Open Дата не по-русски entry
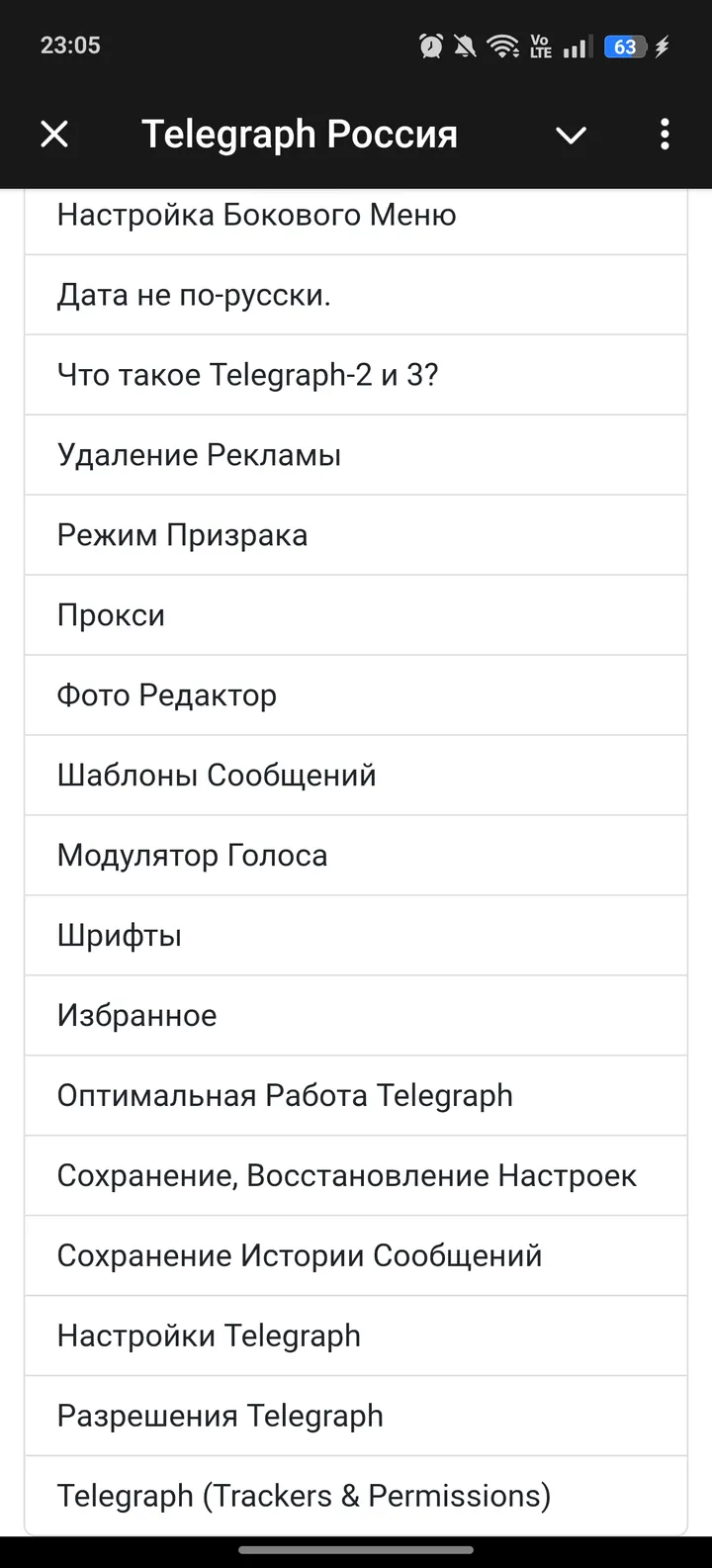This screenshot has height=1568, width=712. 194,295
